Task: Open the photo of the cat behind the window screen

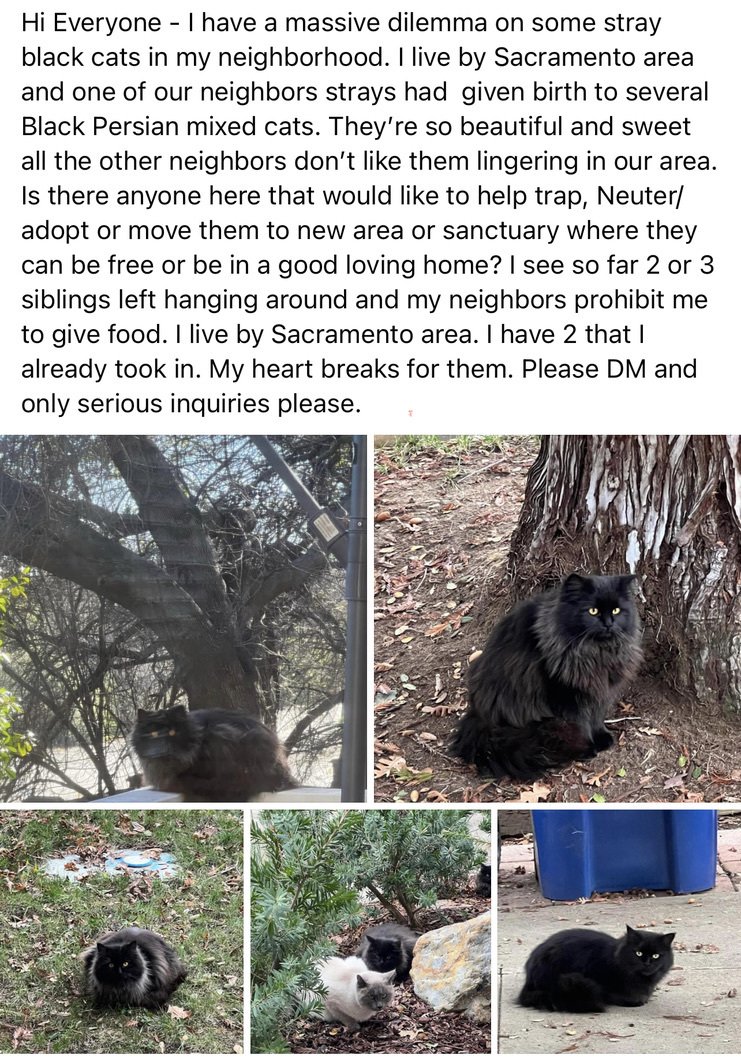Action: [x=183, y=618]
